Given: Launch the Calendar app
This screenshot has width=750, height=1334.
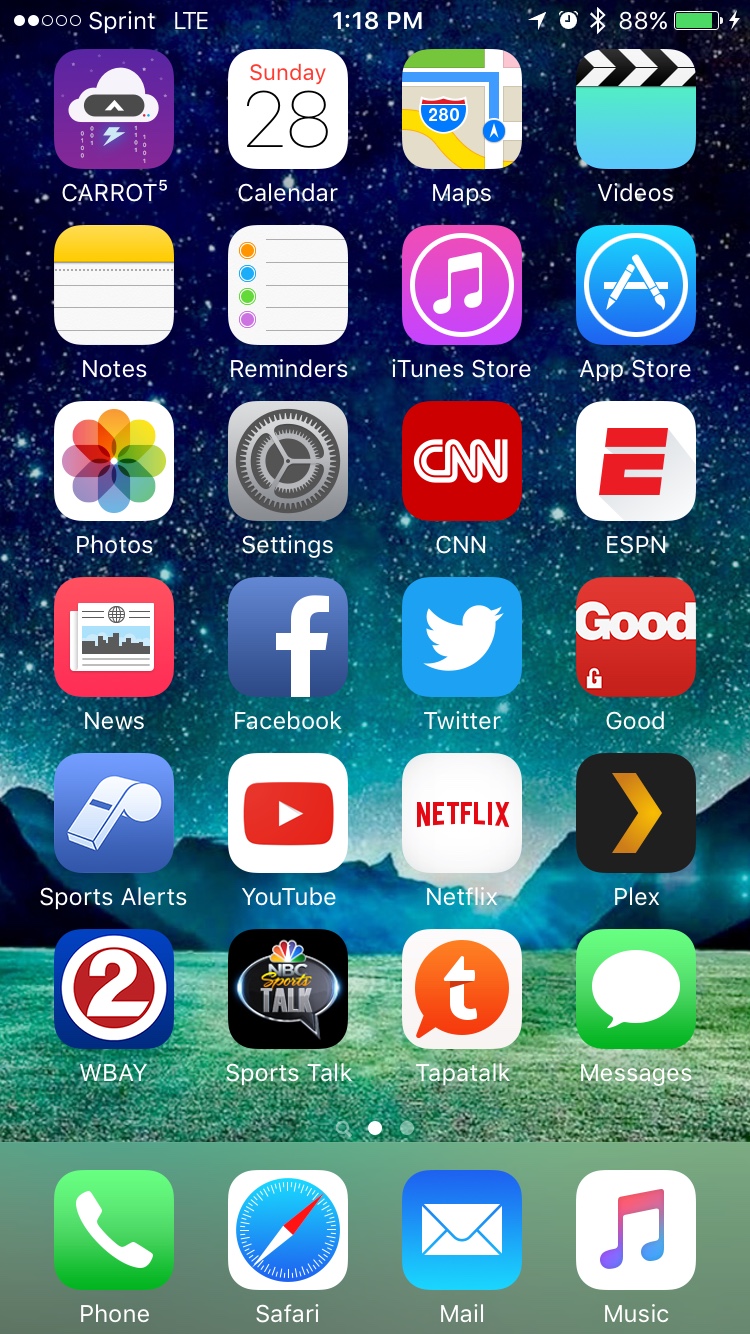Looking at the screenshot, I should tap(288, 109).
